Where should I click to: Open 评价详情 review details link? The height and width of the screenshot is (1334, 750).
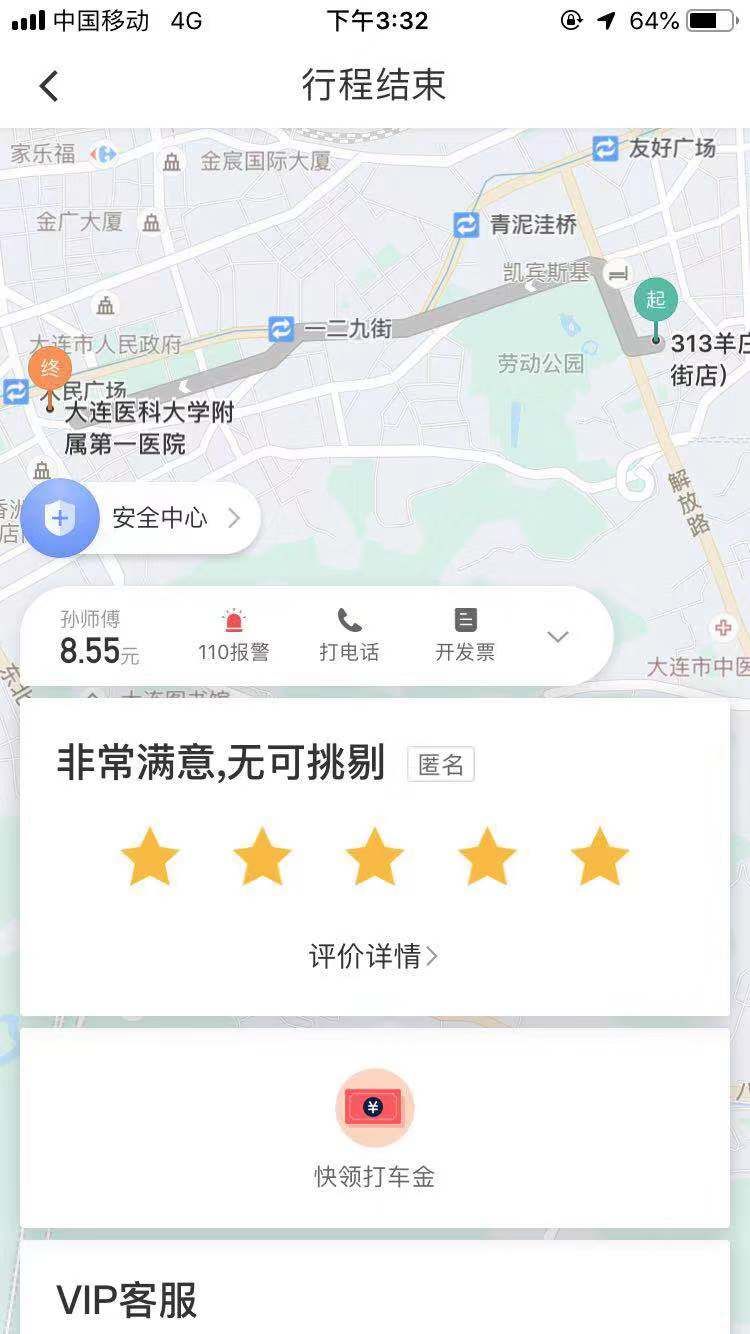(x=365, y=956)
